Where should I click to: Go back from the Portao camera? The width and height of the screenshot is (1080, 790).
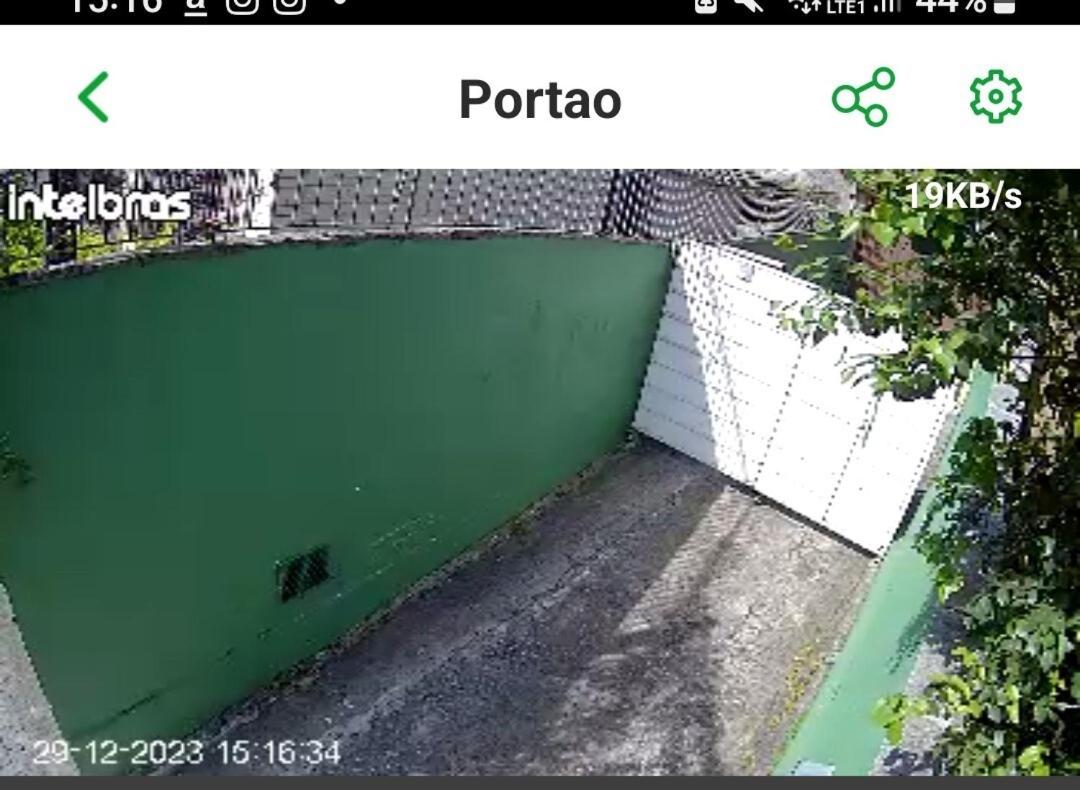pos(93,98)
